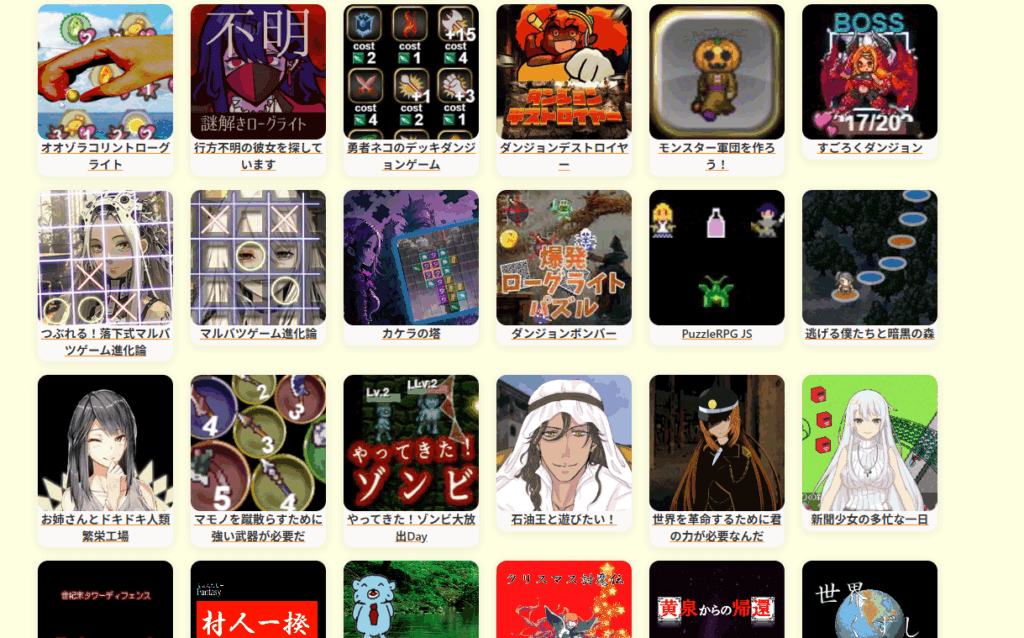The width and height of the screenshot is (1024, 638).
Task: Open つぶれる！落下式マルバツゲーム進化論
Action: pyautogui.click(x=105, y=258)
